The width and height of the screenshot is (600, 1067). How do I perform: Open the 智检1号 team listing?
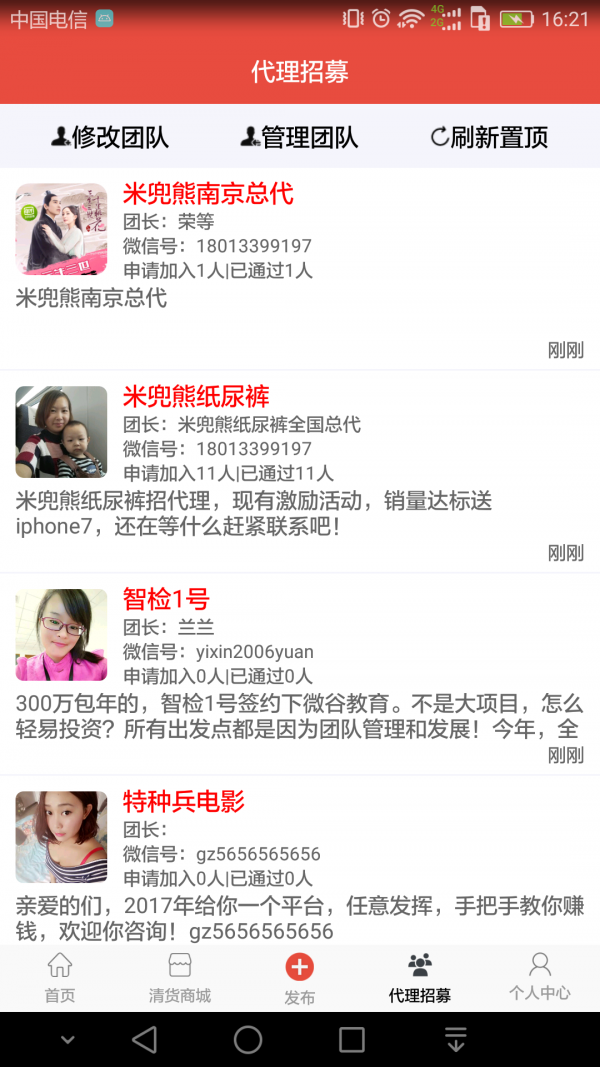click(x=166, y=599)
